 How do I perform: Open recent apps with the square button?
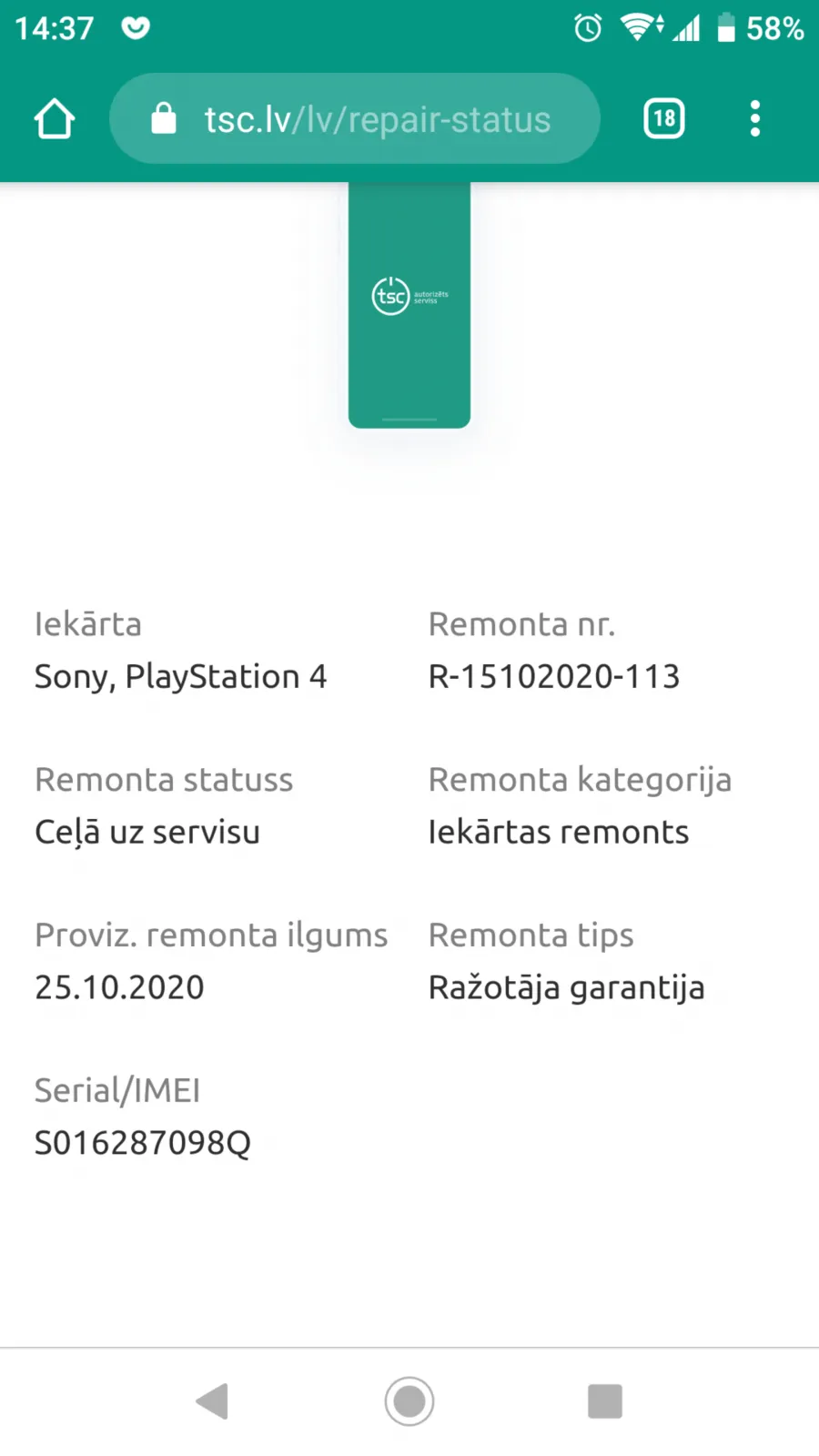(x=605, y=1401)
